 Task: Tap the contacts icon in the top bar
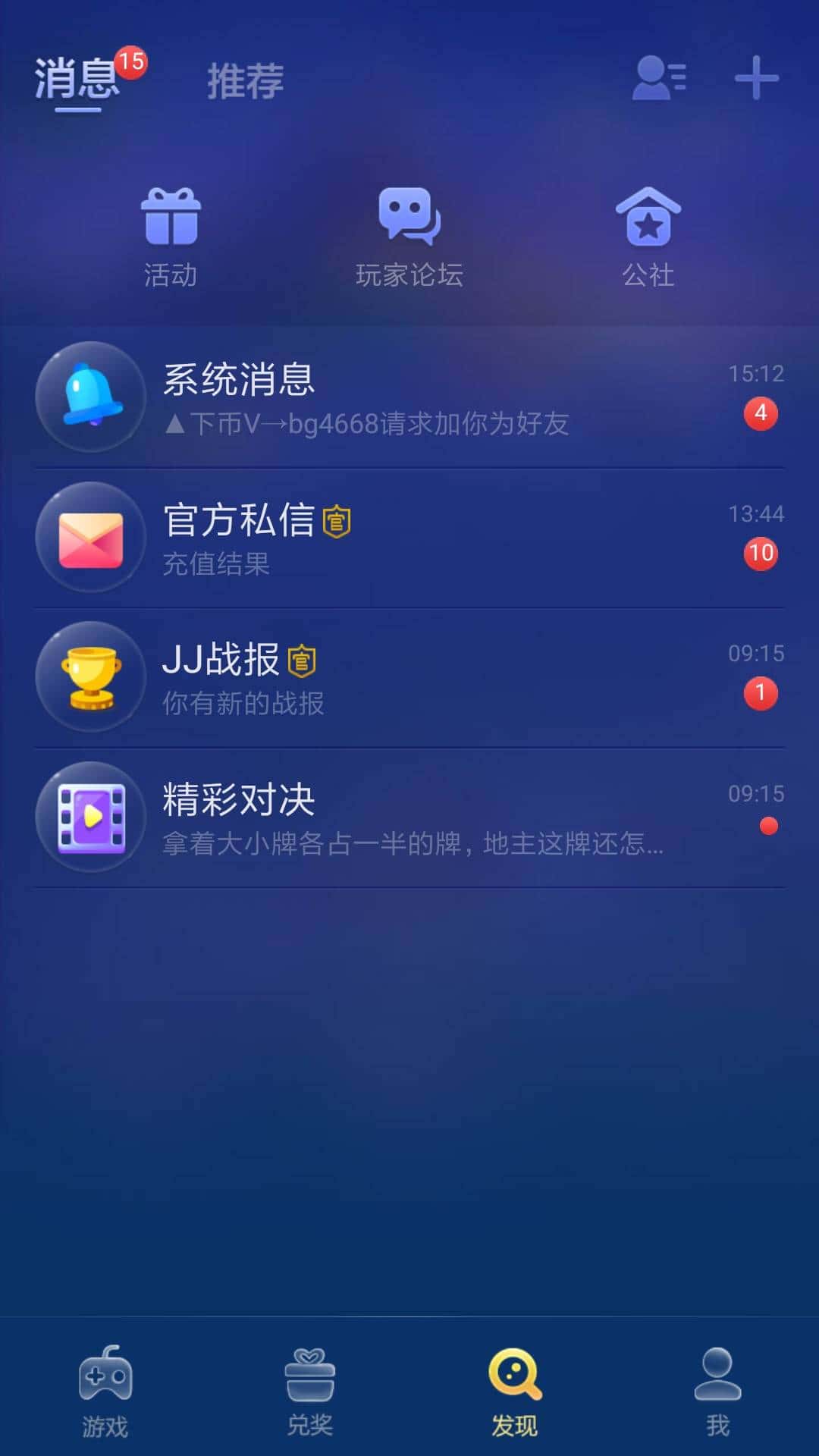(657, 80)
